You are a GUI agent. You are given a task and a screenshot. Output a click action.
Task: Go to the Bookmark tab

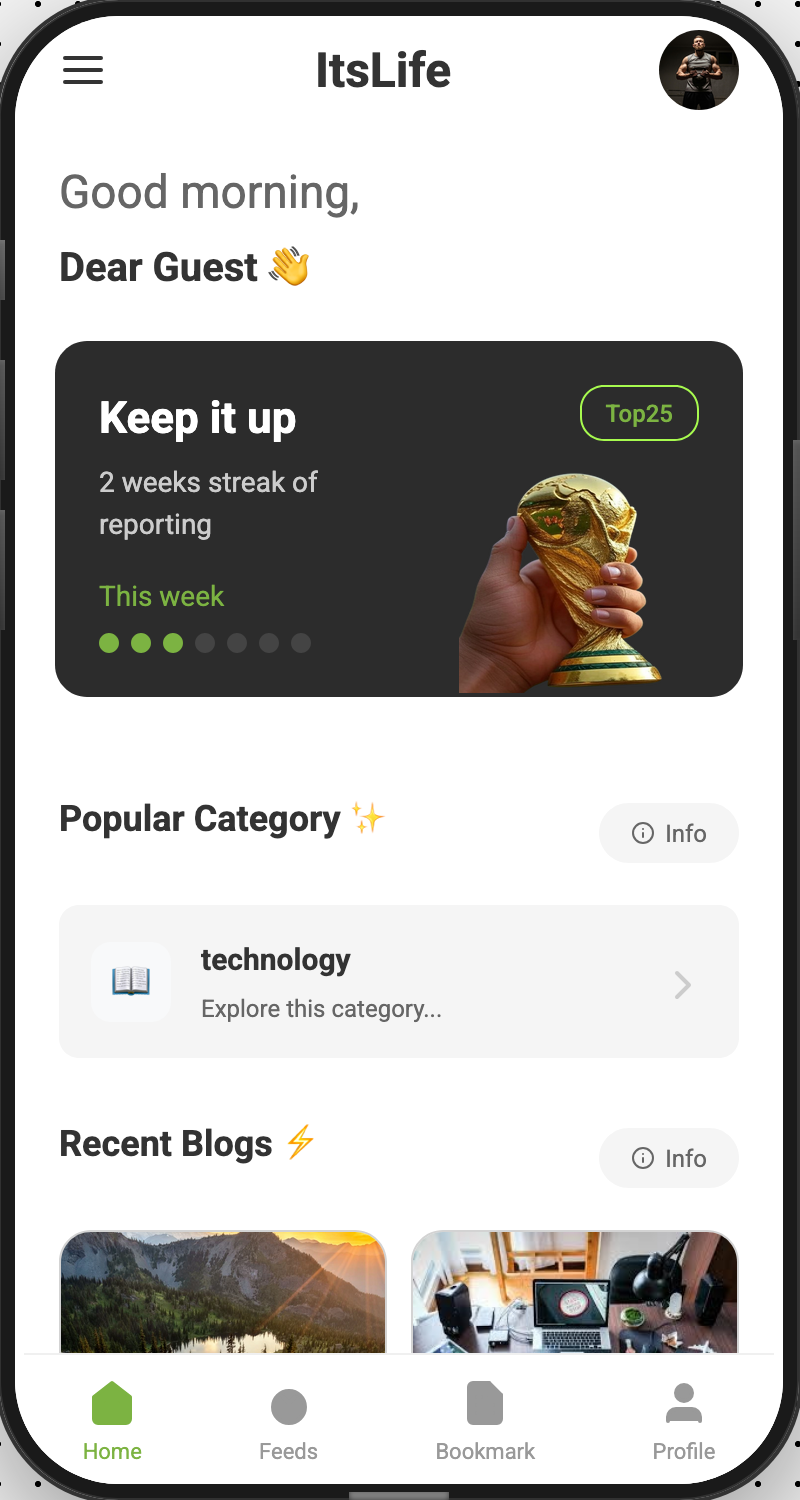point(485,1422)
